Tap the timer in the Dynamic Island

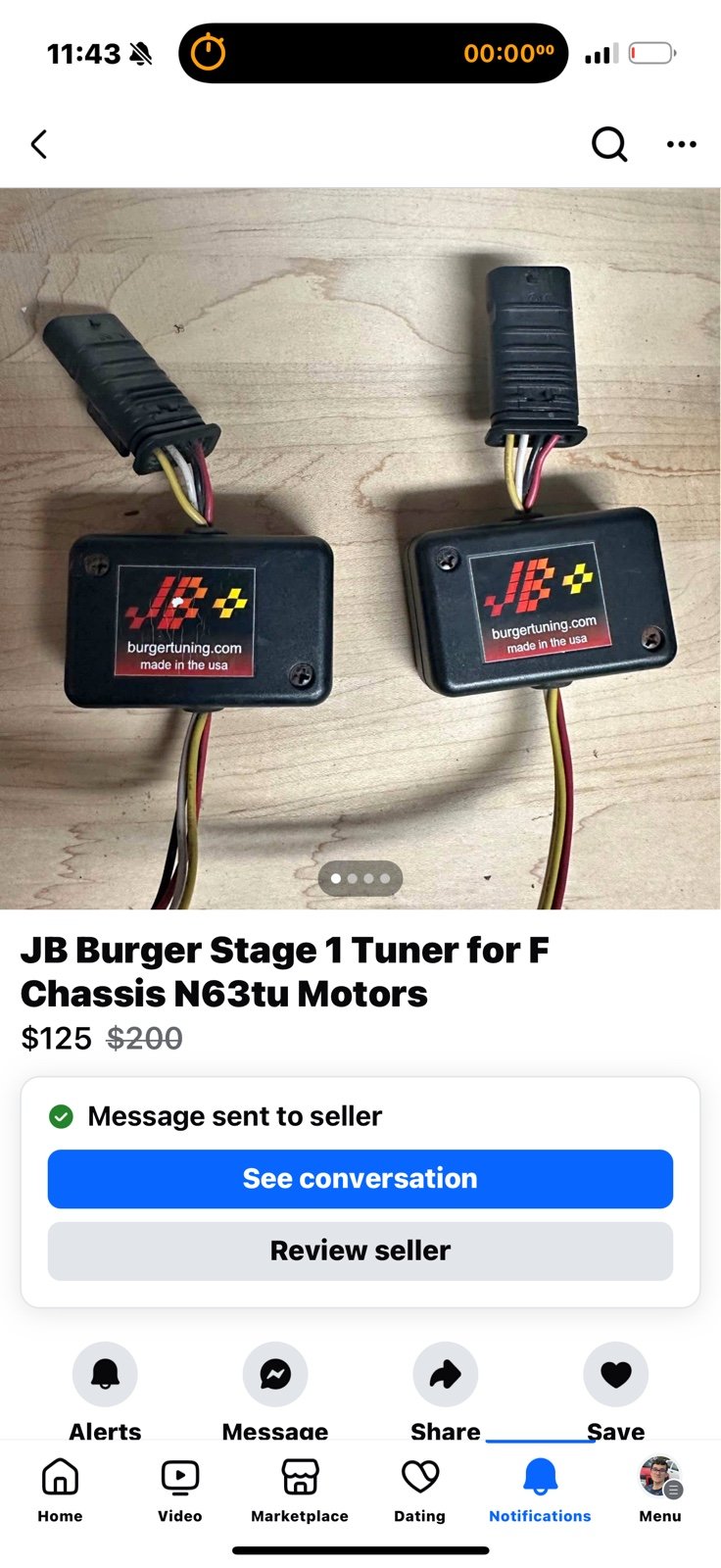coord(373,53)
